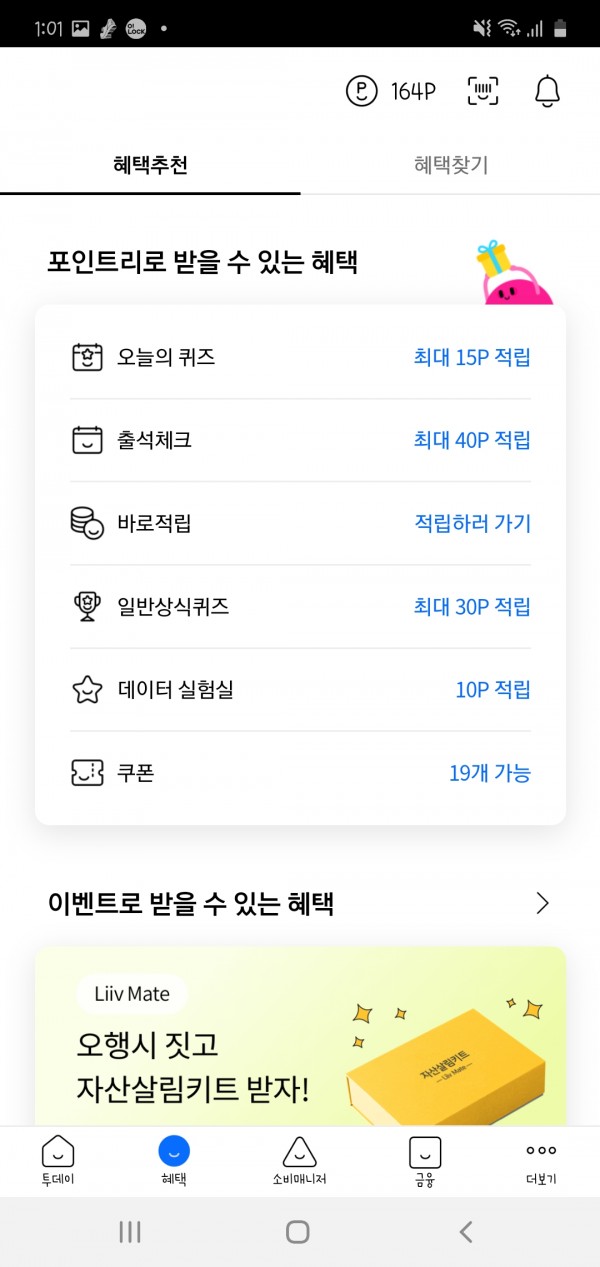The height and width of the screenshot is (1267, 600).
Task: Go to the system home screen
Action: tap(298, 1232)
